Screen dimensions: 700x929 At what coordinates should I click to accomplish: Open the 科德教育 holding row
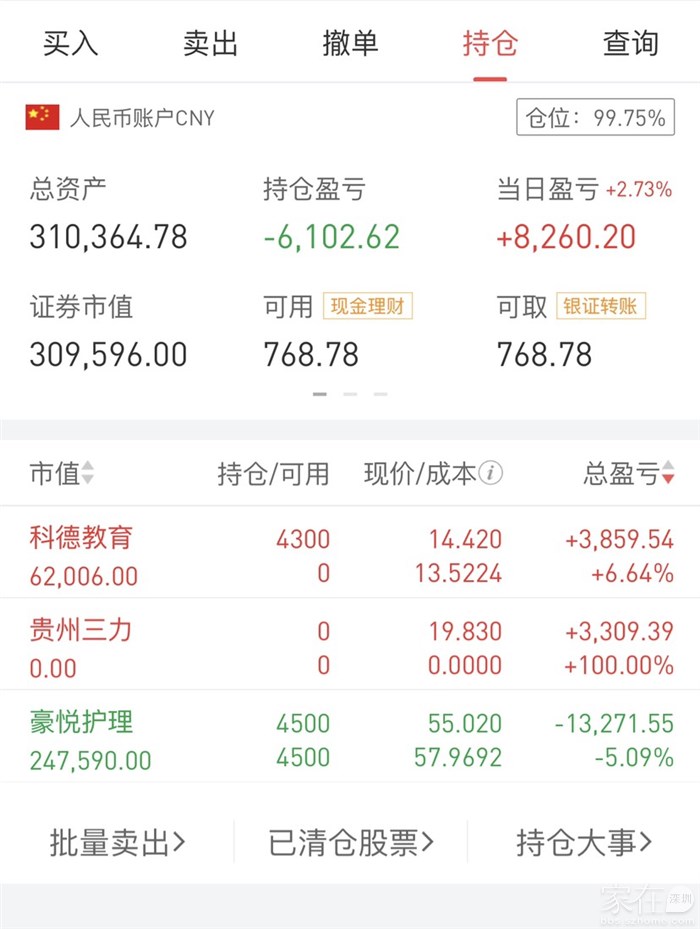350,555
